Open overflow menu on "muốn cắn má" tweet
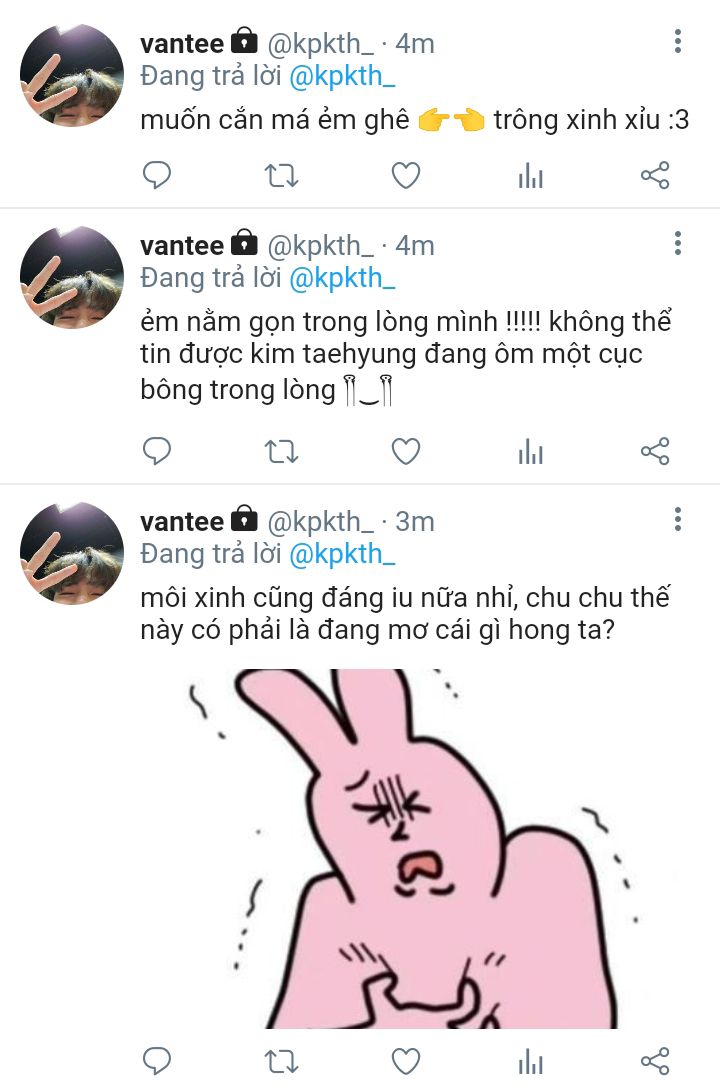This screenshot has height=1088, width=720. [x=678, y=41]
